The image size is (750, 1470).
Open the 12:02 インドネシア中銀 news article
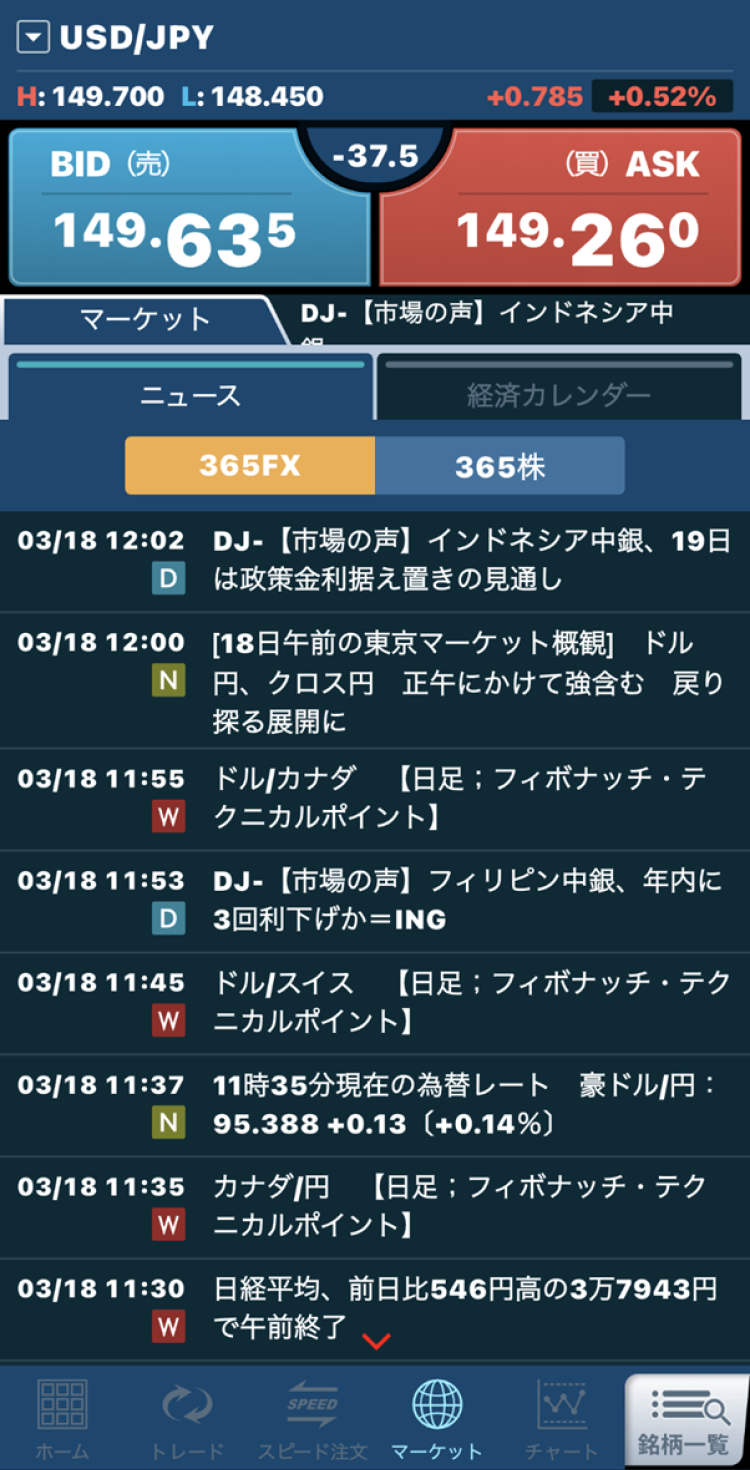pos(470,560)
